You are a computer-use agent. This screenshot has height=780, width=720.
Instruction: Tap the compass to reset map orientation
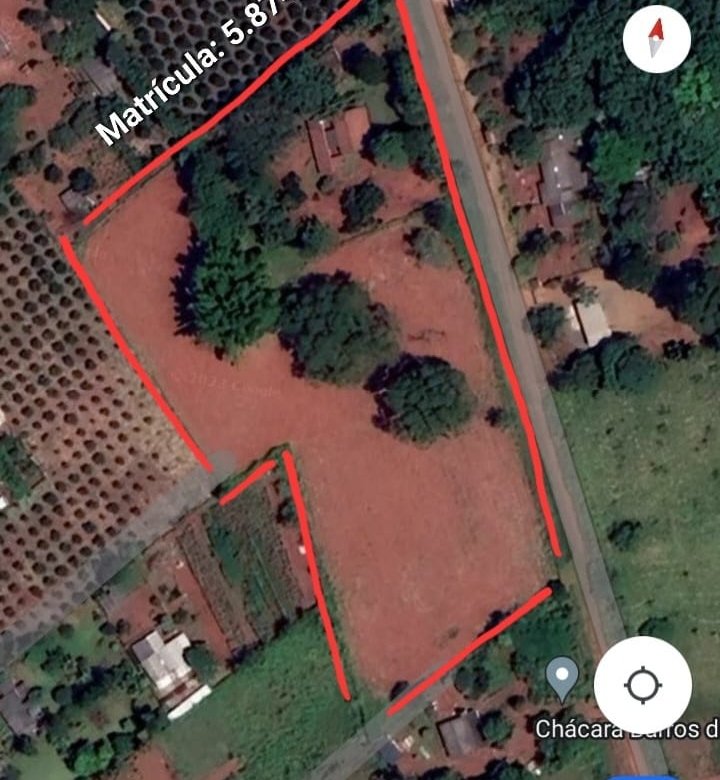(656, 39)
